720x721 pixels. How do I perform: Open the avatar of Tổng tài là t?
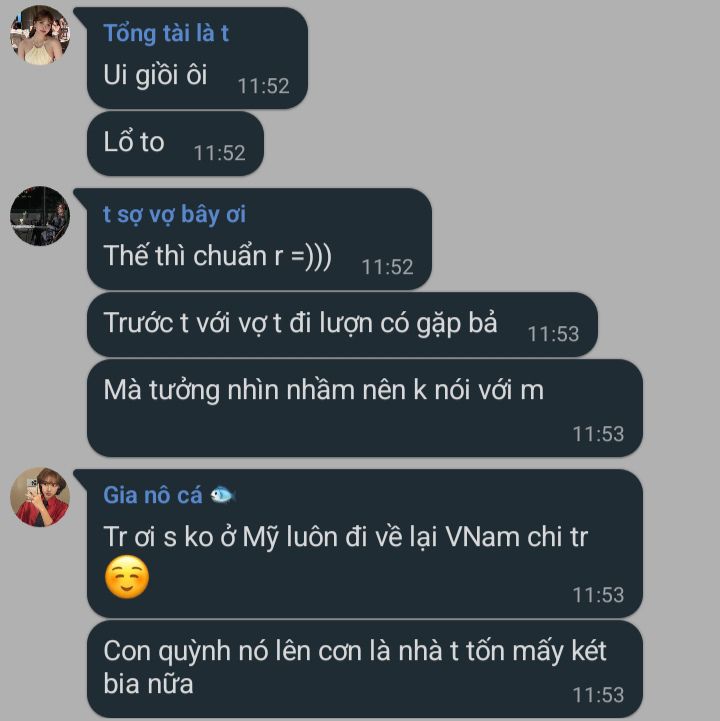[40, 35]
